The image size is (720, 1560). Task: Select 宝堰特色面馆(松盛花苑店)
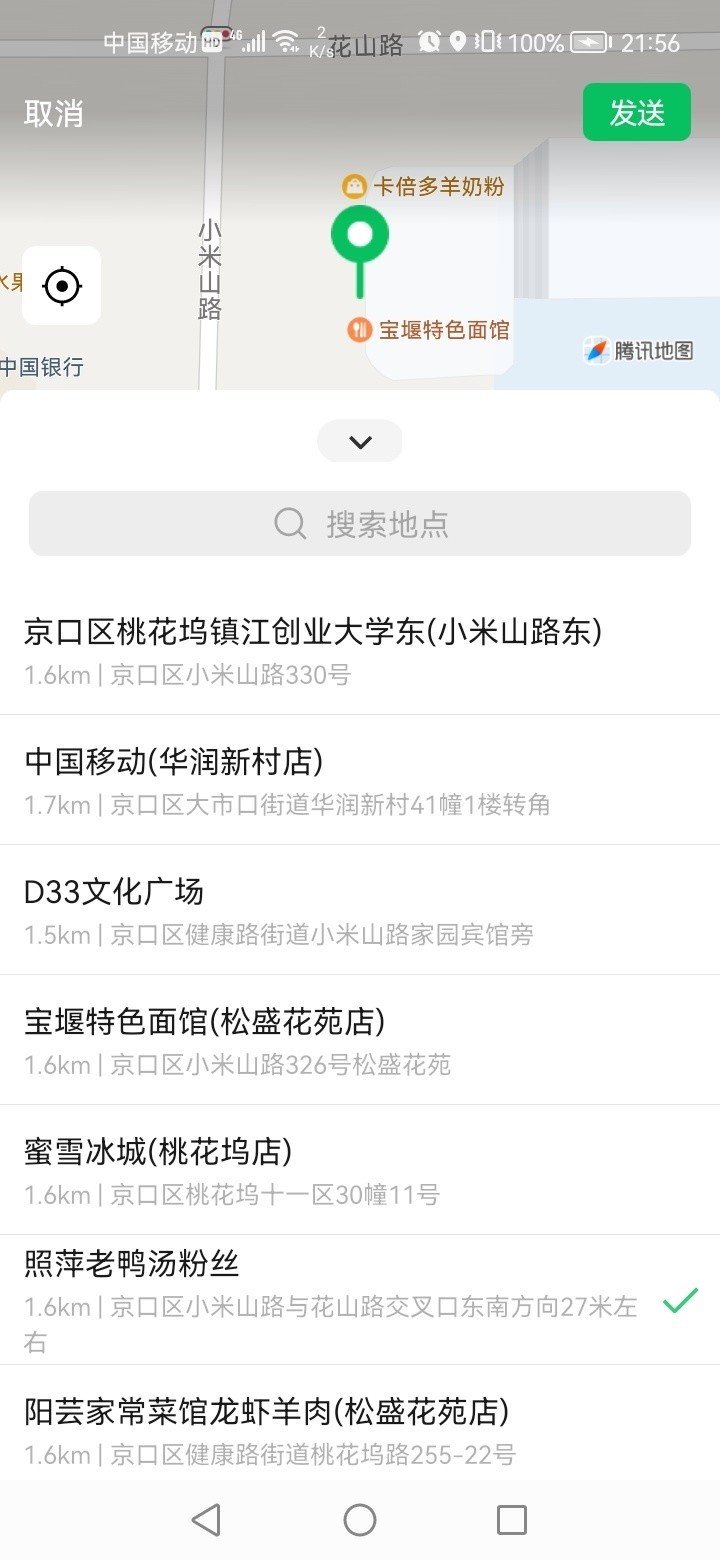[360, 1040]
